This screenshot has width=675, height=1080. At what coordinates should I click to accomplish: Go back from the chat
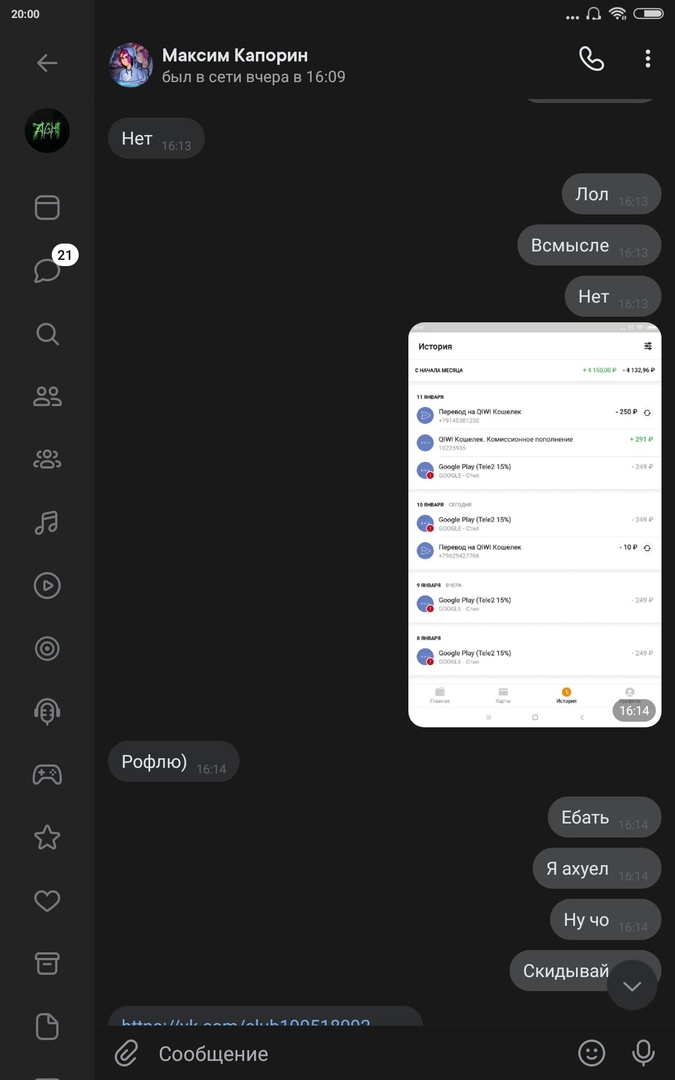tap(47, 63)
